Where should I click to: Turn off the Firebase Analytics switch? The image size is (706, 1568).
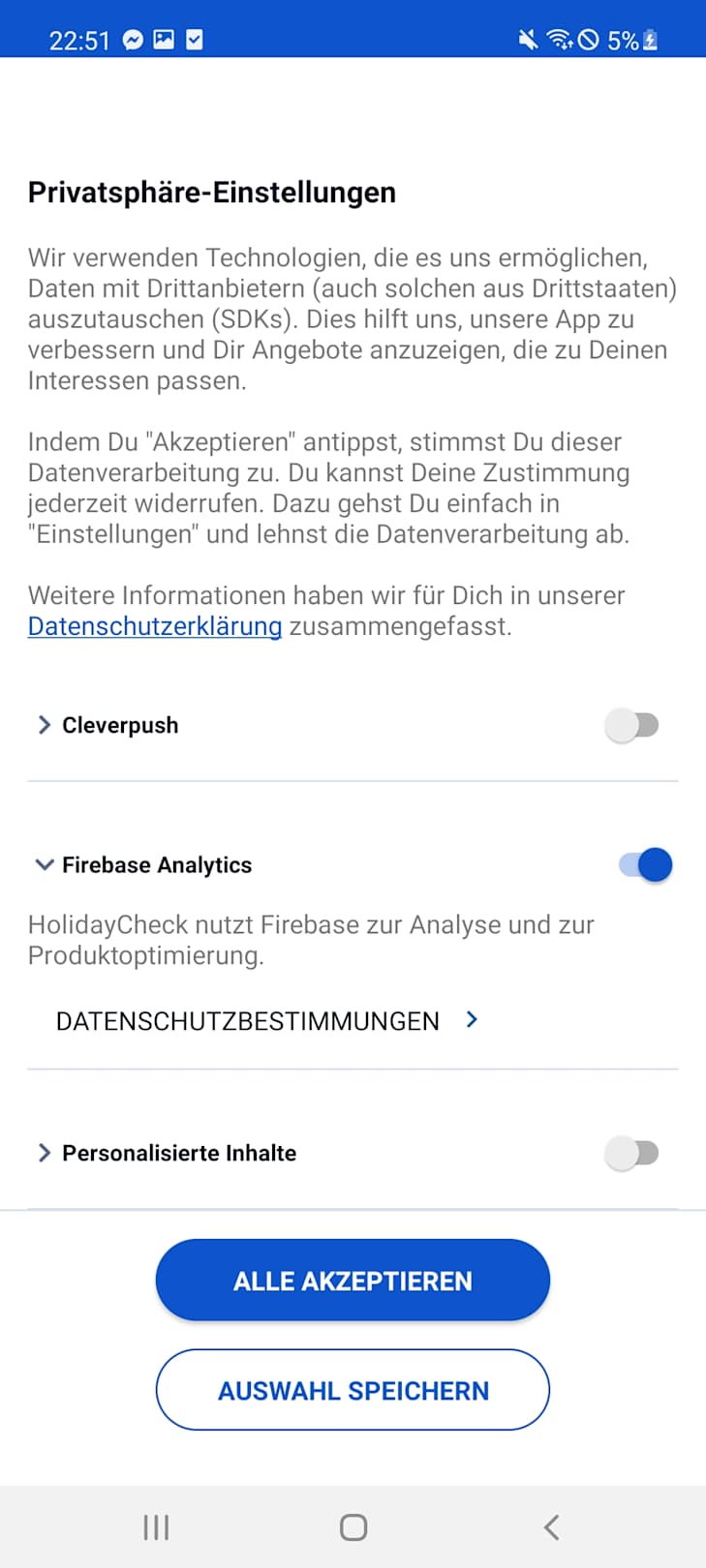(645, 864)
